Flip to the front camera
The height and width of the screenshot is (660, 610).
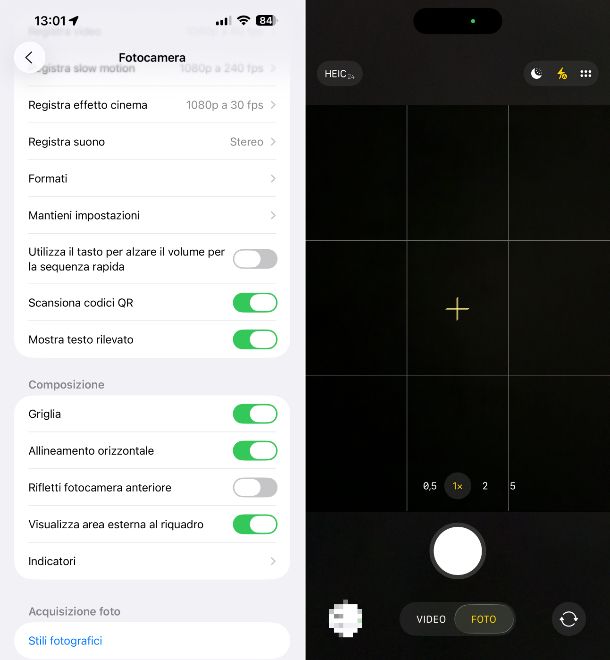tap(569, 619)
